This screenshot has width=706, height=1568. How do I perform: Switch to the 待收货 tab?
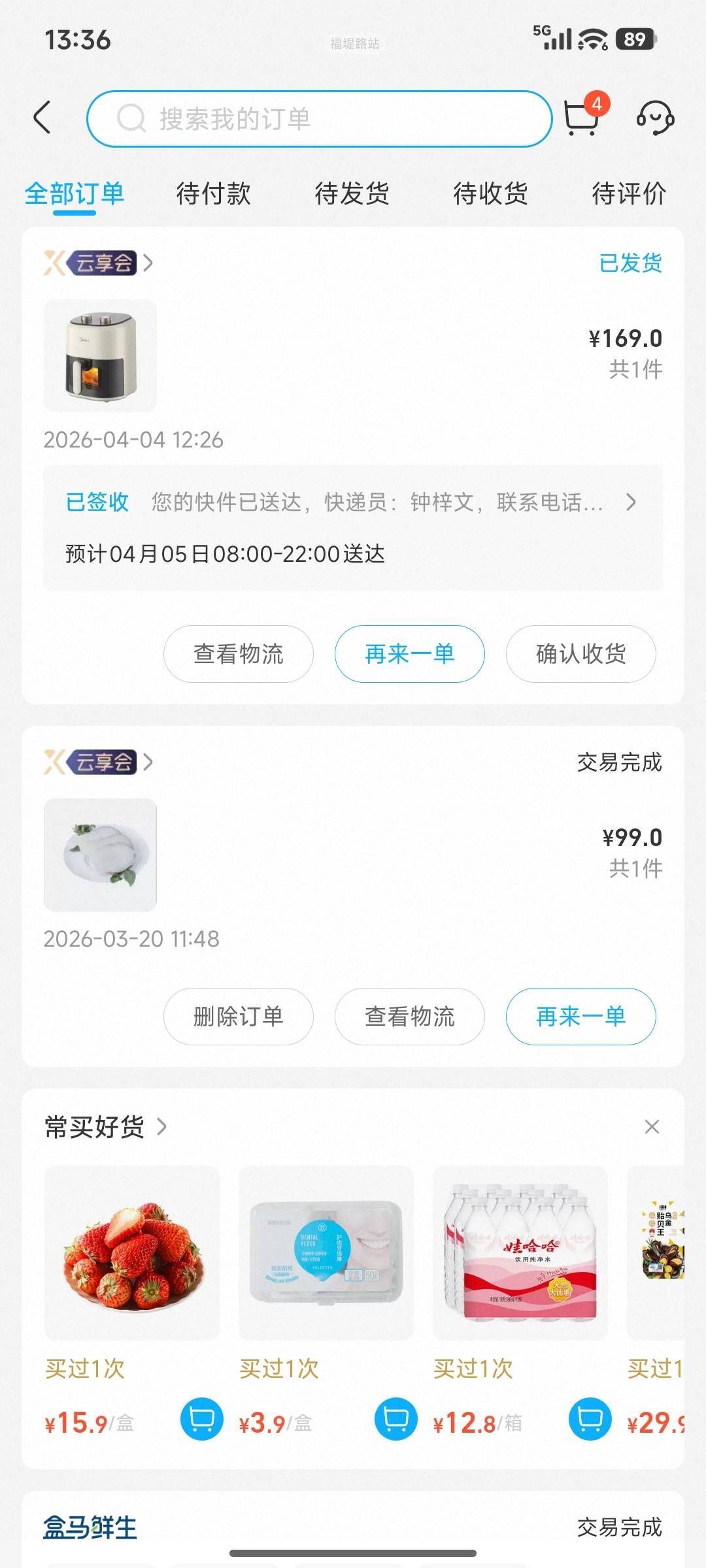490,194
